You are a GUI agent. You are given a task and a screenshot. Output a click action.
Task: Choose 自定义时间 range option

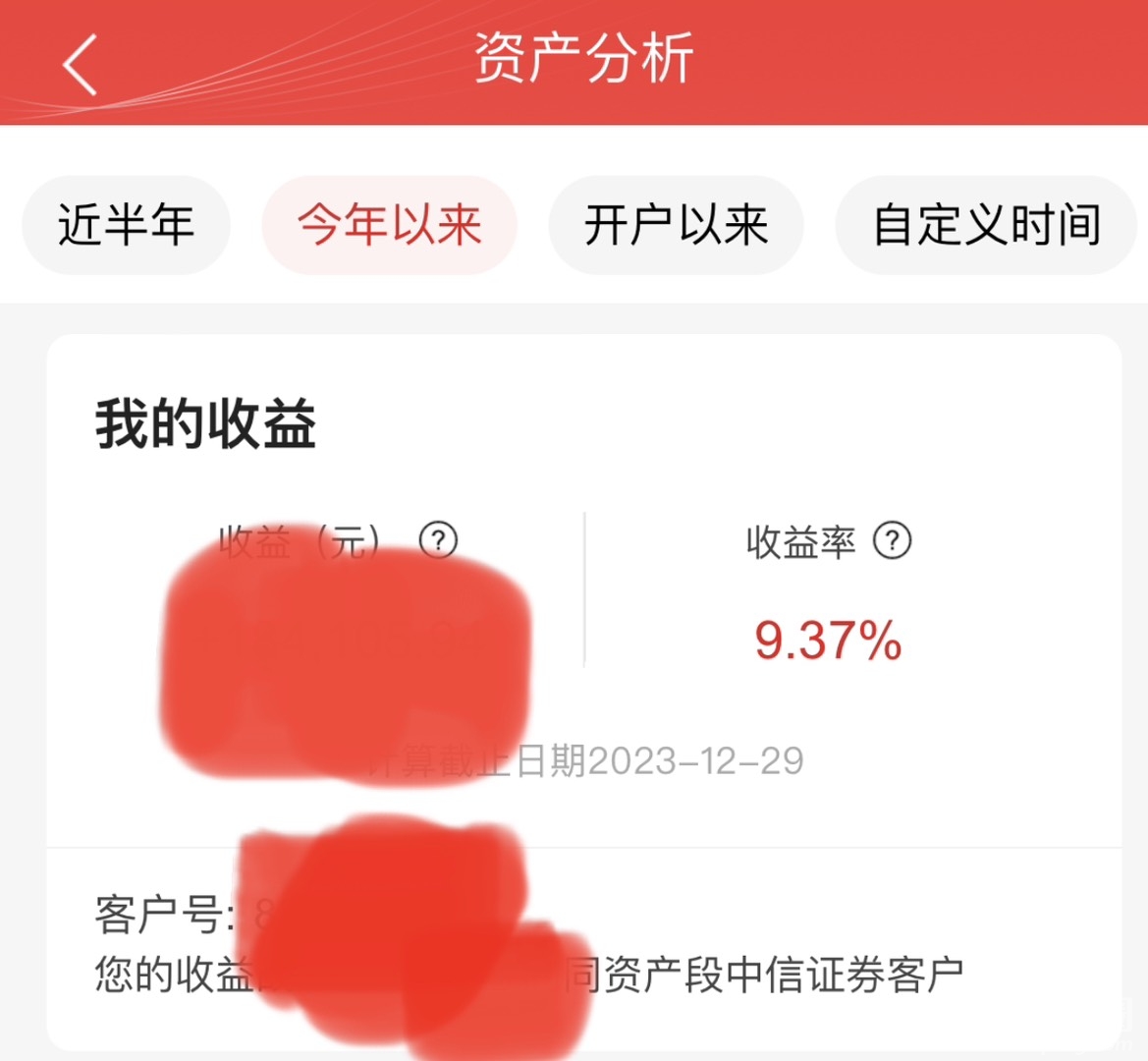(x=986, y=225)
